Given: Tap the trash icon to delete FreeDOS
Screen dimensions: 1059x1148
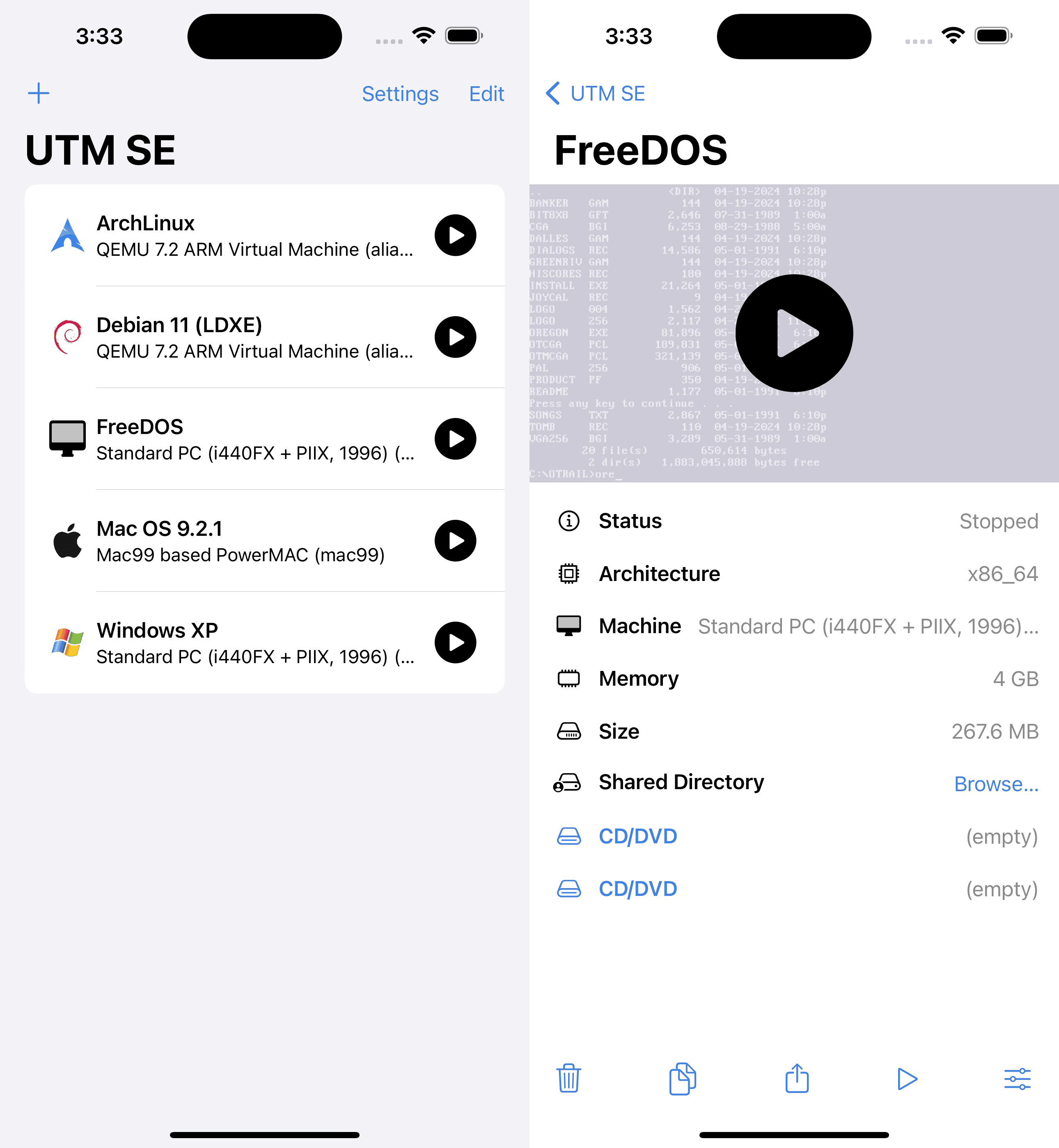Looking at the screenshot, I should click(x=569, y=1080).
